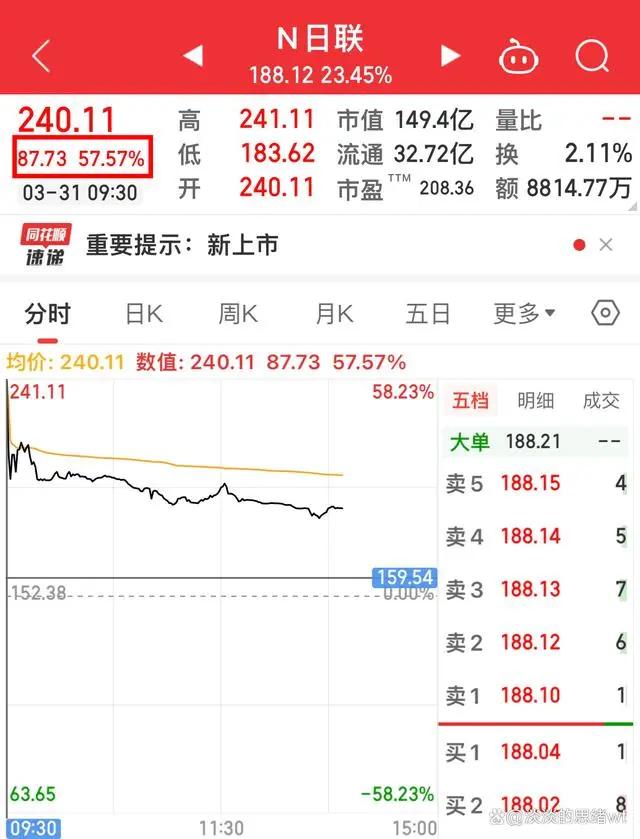
Task: Dismiss the 重要提示 banner
Action: point(606,245)
